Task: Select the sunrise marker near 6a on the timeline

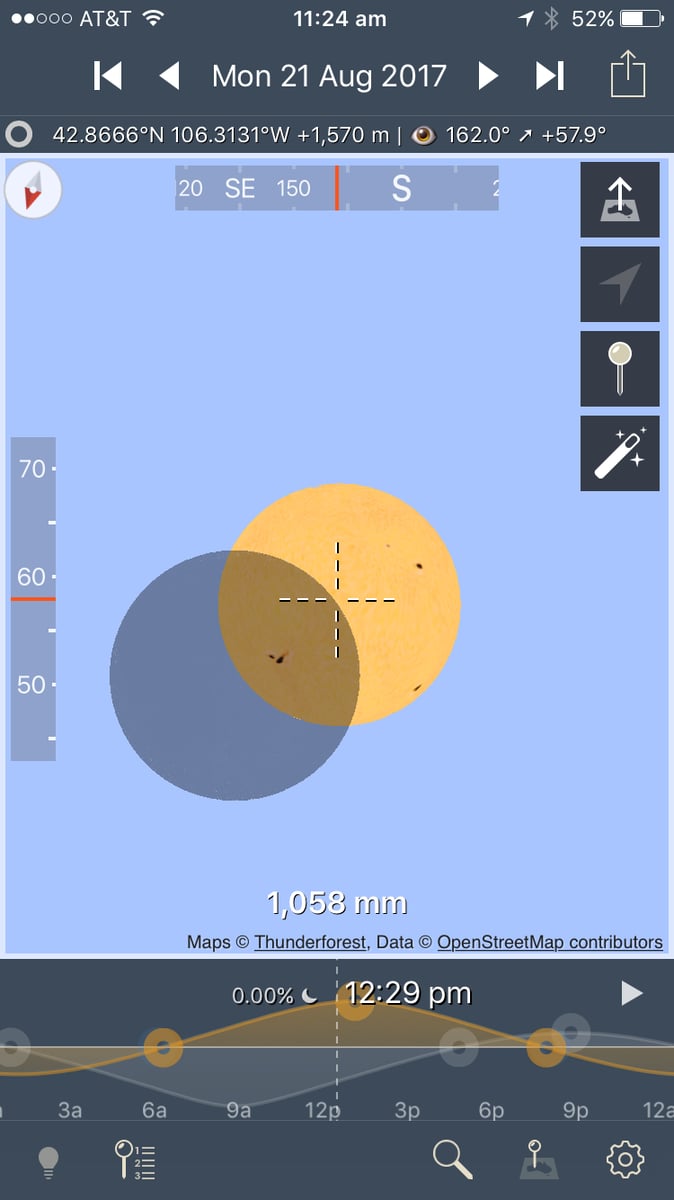Action: 163,1047
